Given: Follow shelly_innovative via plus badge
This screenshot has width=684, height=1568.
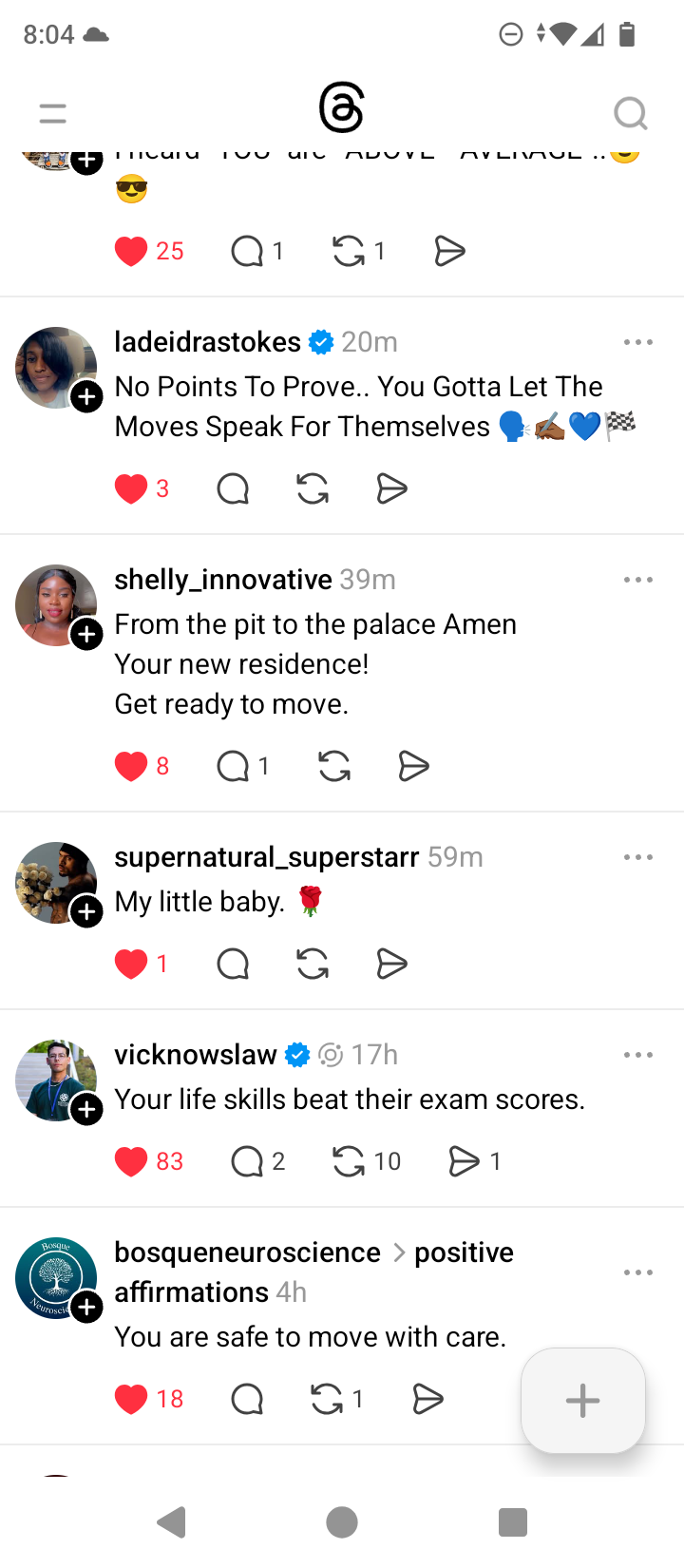Looking at the screenshot, I should [x=87, y=634].
